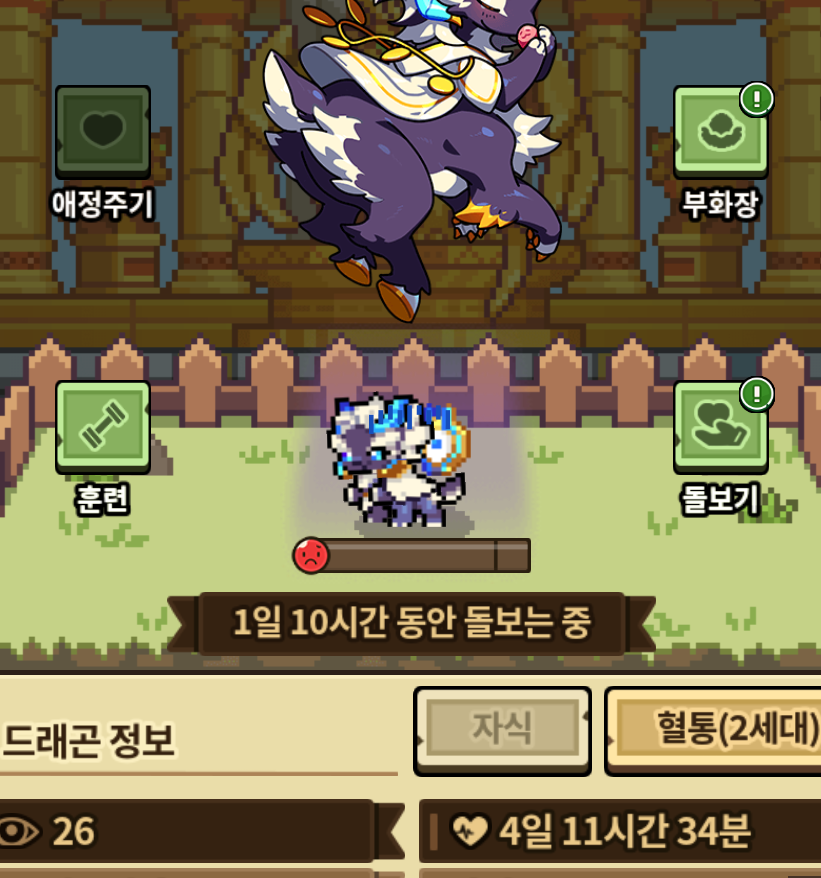Tap the pixel dragon in the yard
The image size is (821, 878).
tap(398, 462)
